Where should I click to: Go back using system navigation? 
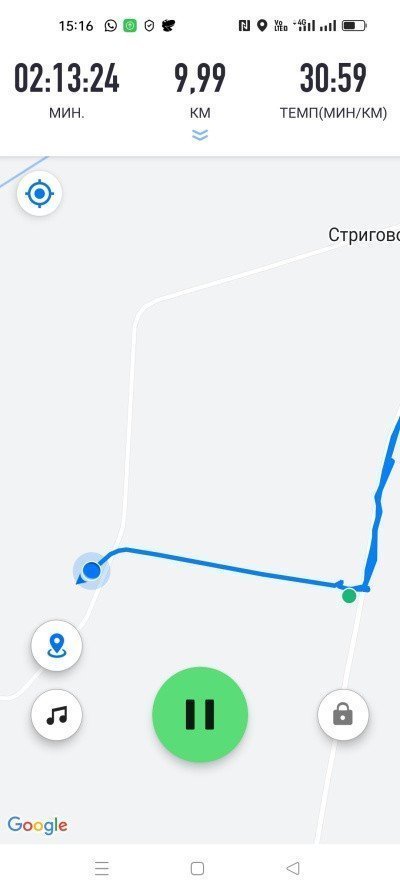pyautogui.click(x=293, y=868)
